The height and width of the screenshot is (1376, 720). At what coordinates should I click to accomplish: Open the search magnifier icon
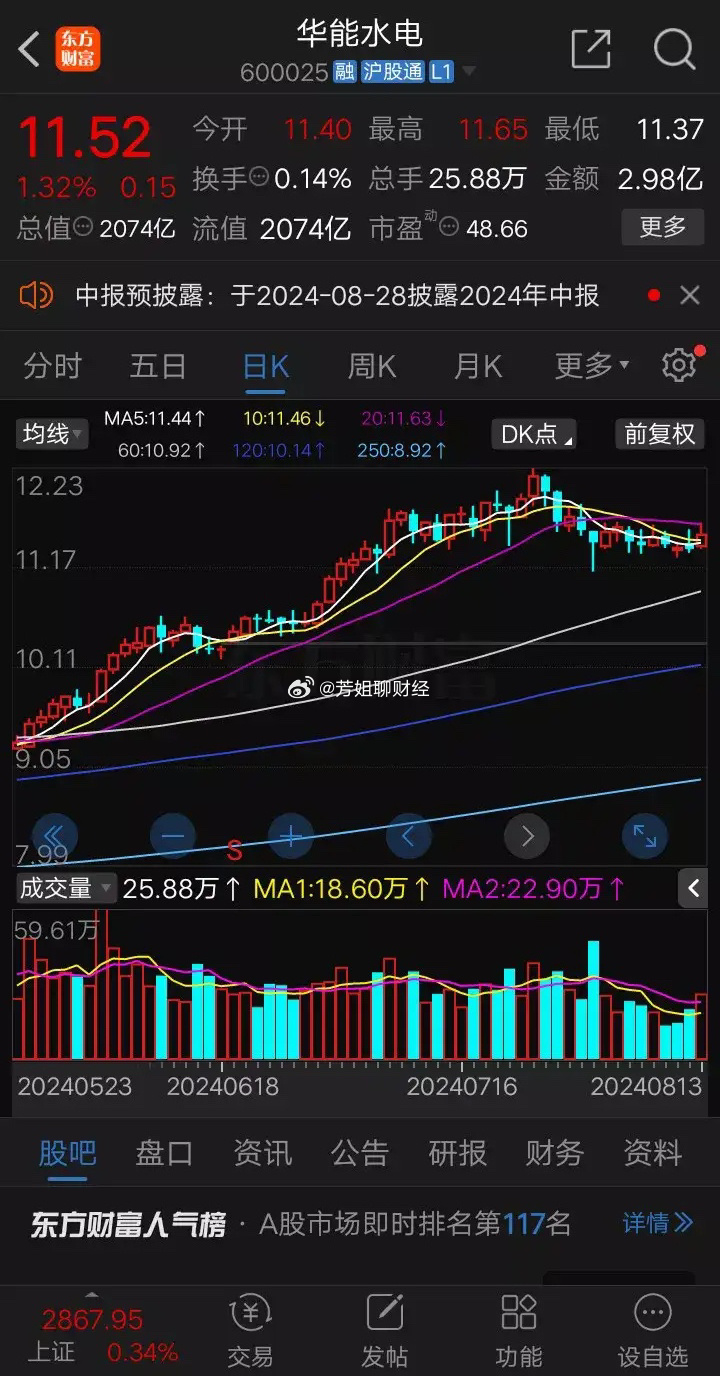[x=674, y=48]
